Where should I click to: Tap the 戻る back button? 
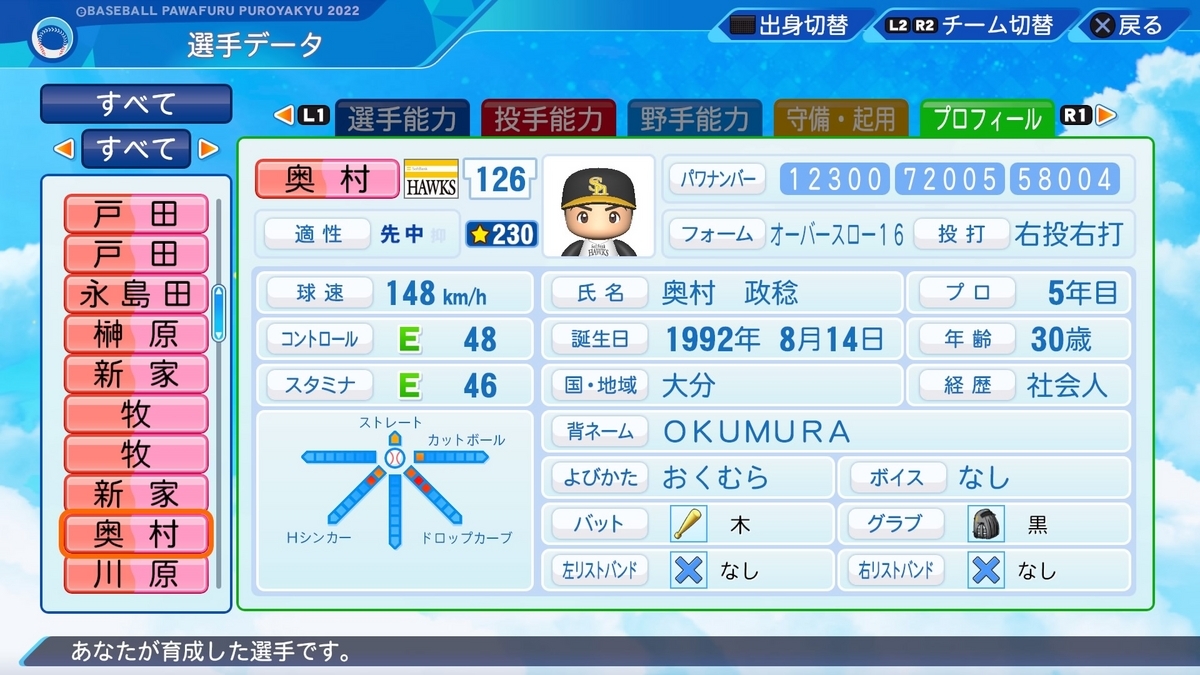point(1127,25)
